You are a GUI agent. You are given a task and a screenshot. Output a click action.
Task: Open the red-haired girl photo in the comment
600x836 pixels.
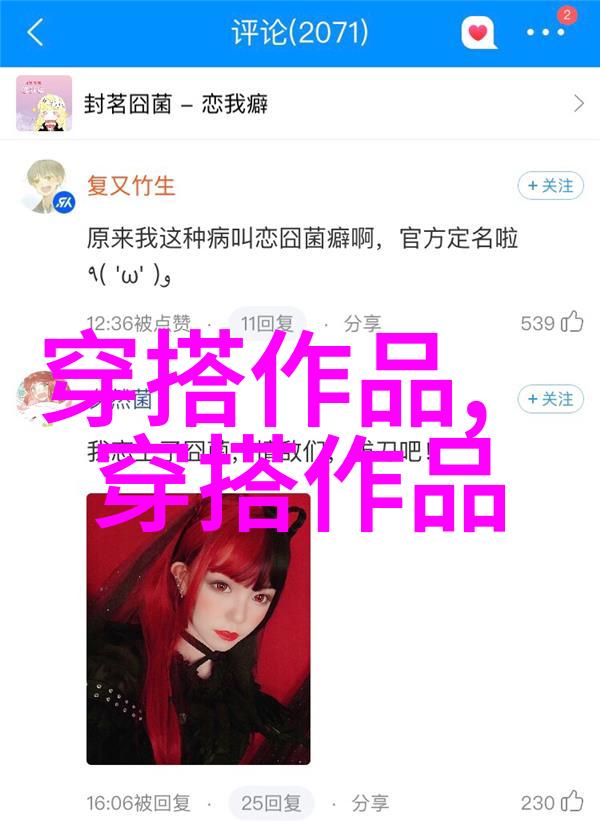[x=197, y=630]
